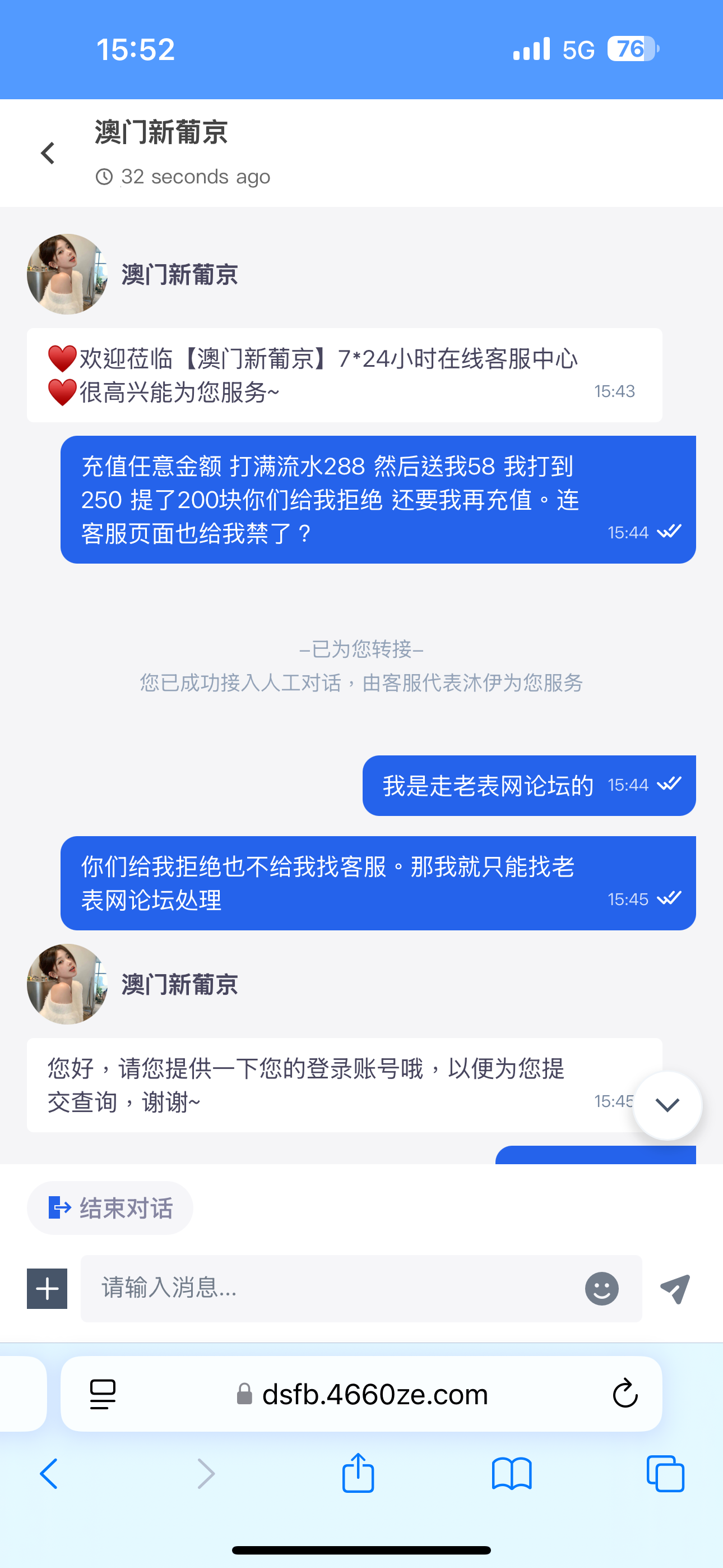Open Safari bookmarks
Viewport: 723px width, 1568px height.
512,1474
